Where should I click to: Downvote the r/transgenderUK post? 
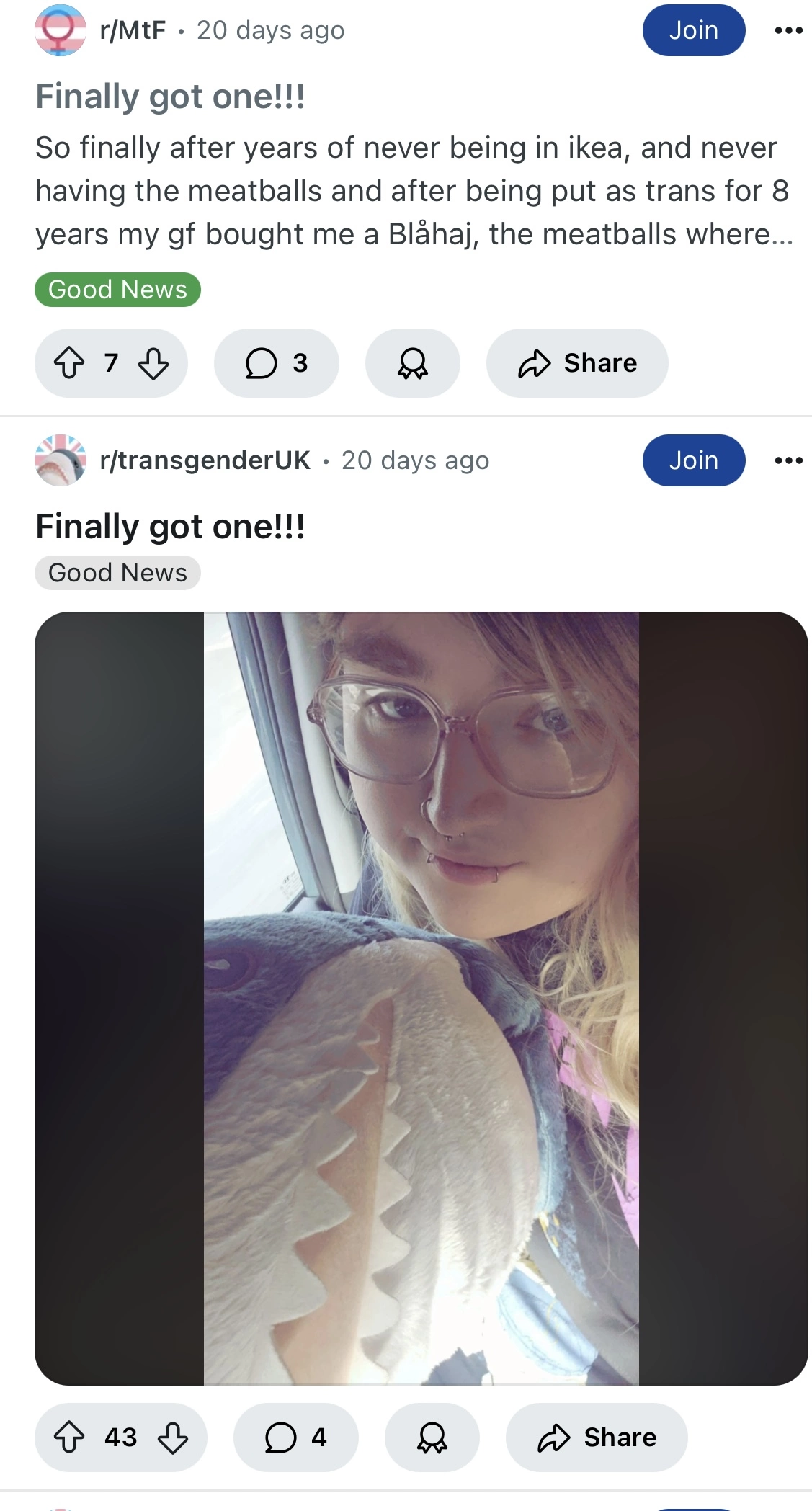pyautogui.click(x=173, y=1437)
